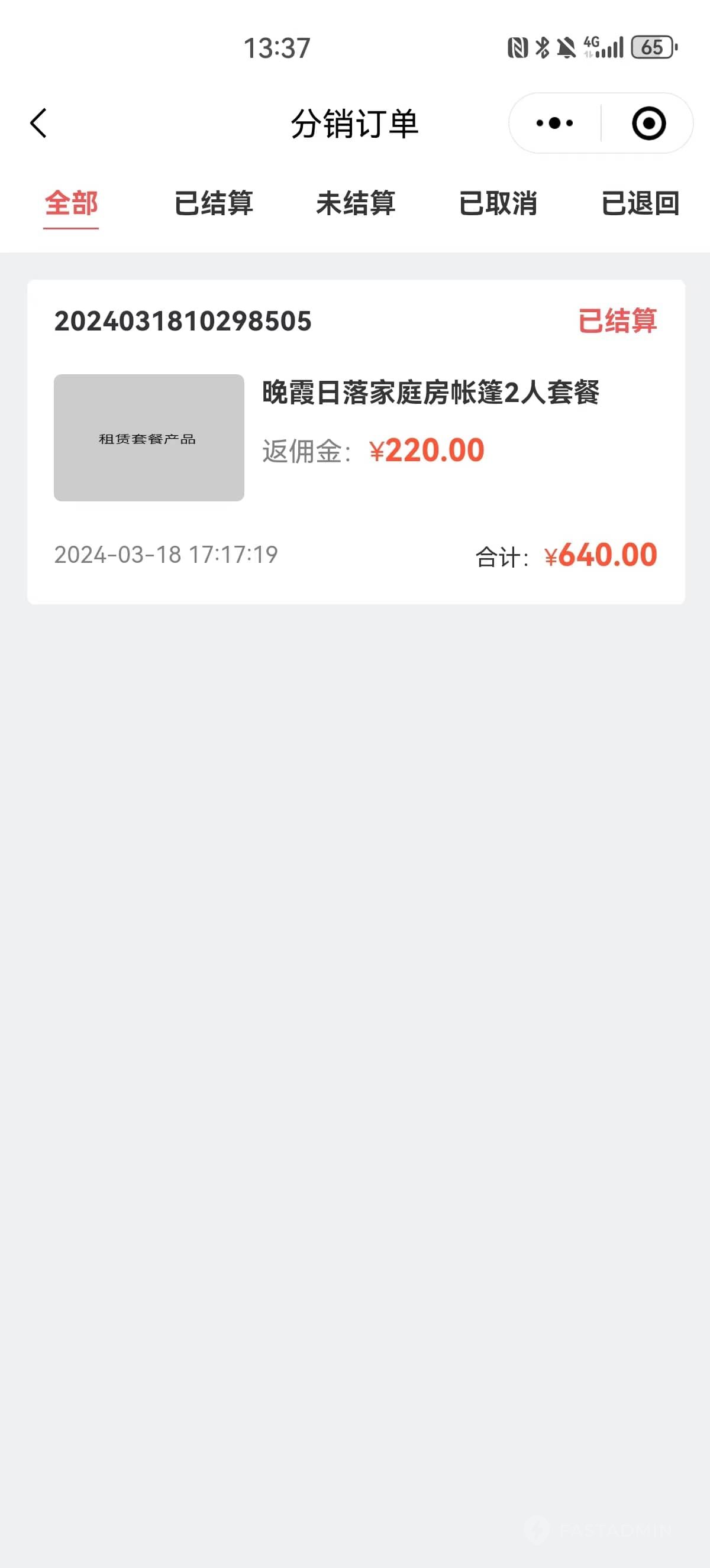Go back from 分销订单 page
710x1568 pixels.
[x=38, y=124]
